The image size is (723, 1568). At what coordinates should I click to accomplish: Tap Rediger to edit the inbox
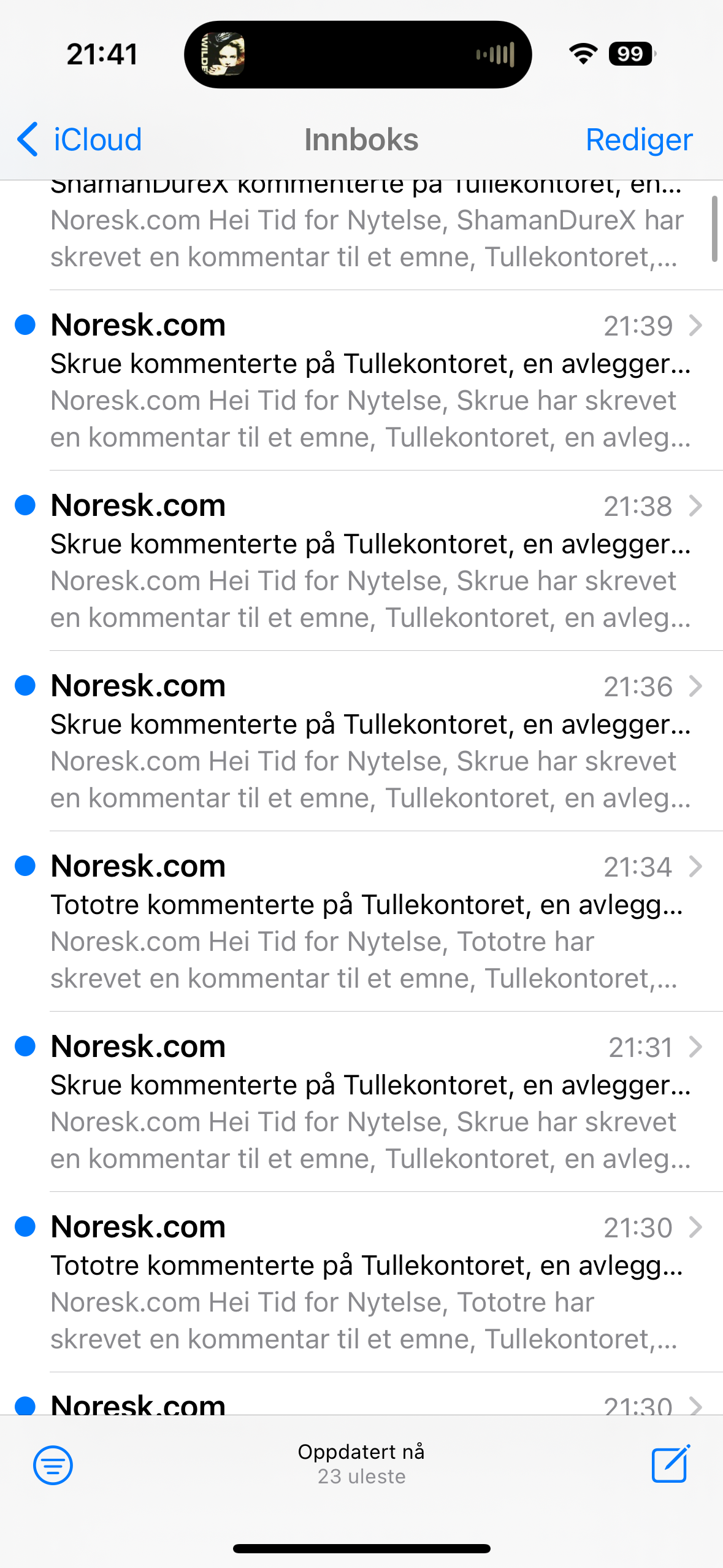pos(639,140)
